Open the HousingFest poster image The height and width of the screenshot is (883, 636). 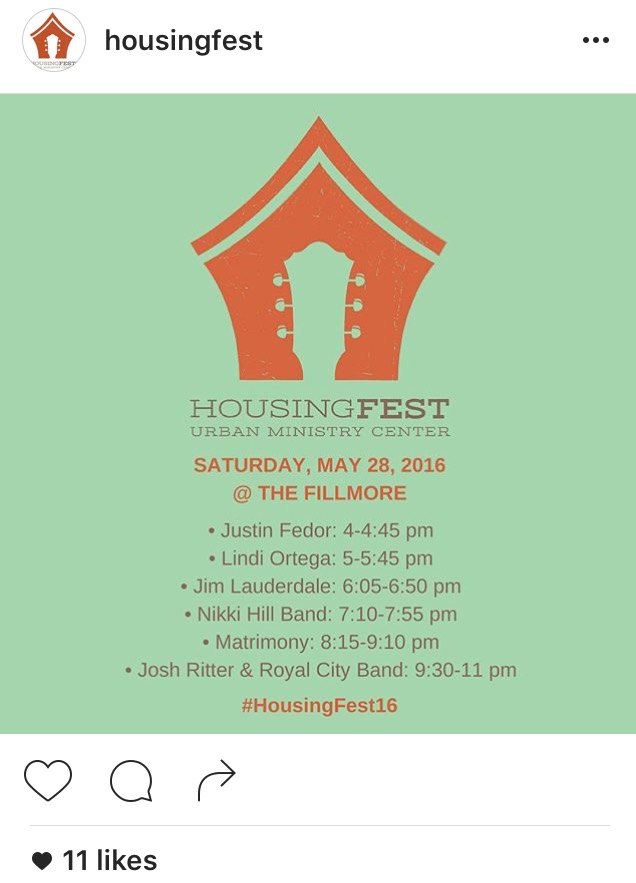tap(318, 413)
